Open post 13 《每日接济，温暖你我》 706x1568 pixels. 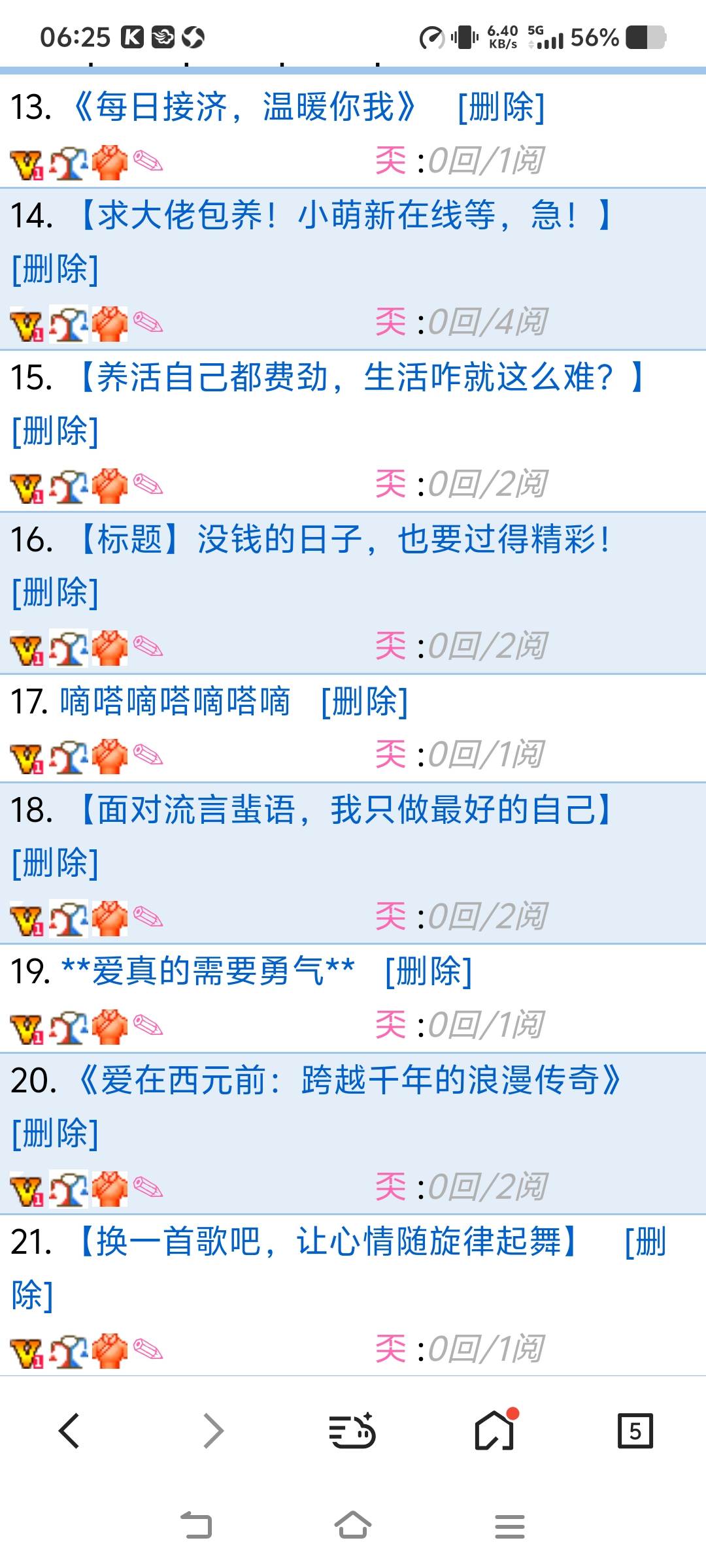pos(243,107)
